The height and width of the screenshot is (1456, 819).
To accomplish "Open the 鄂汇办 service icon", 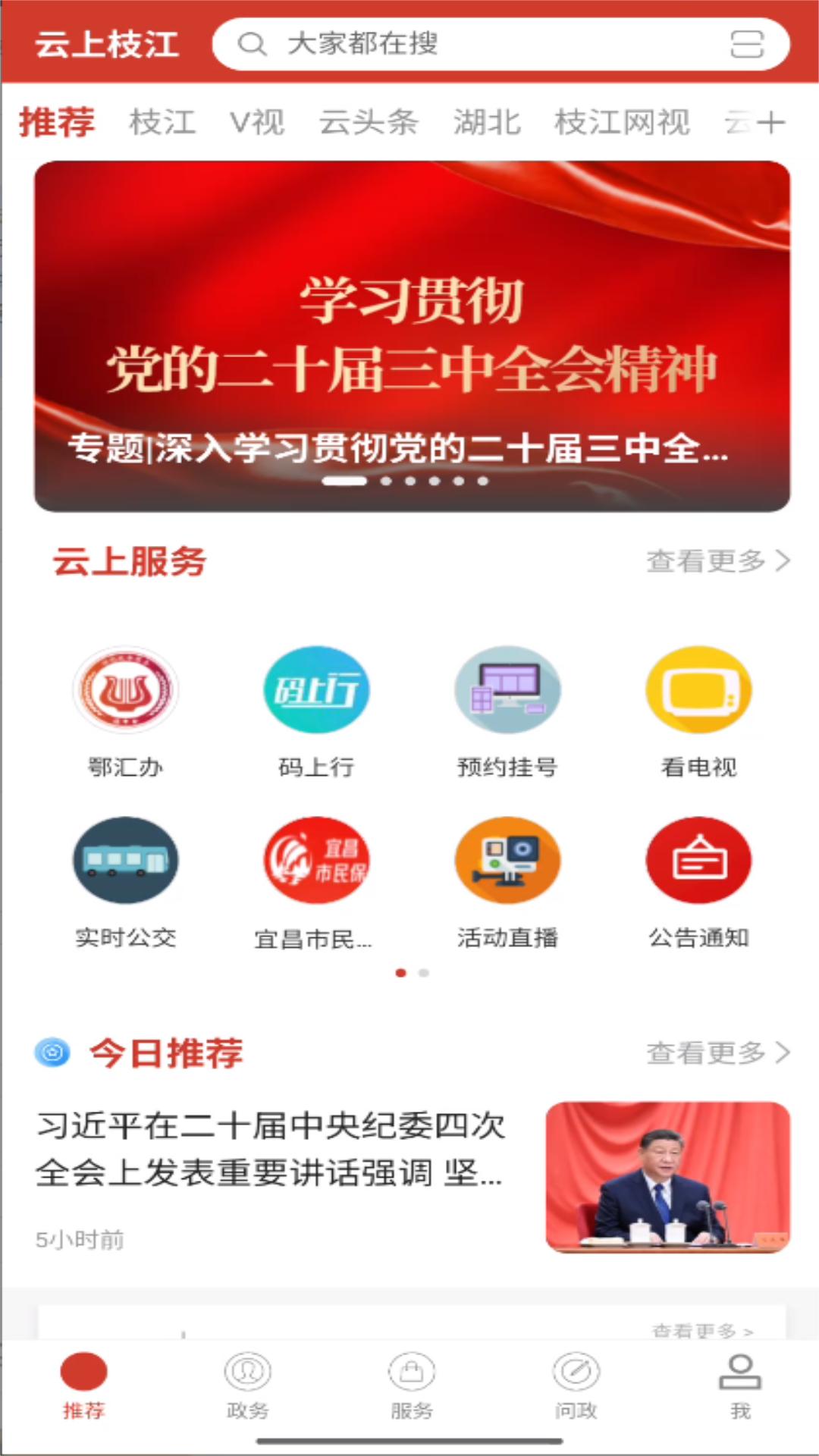I will [126, 692].
